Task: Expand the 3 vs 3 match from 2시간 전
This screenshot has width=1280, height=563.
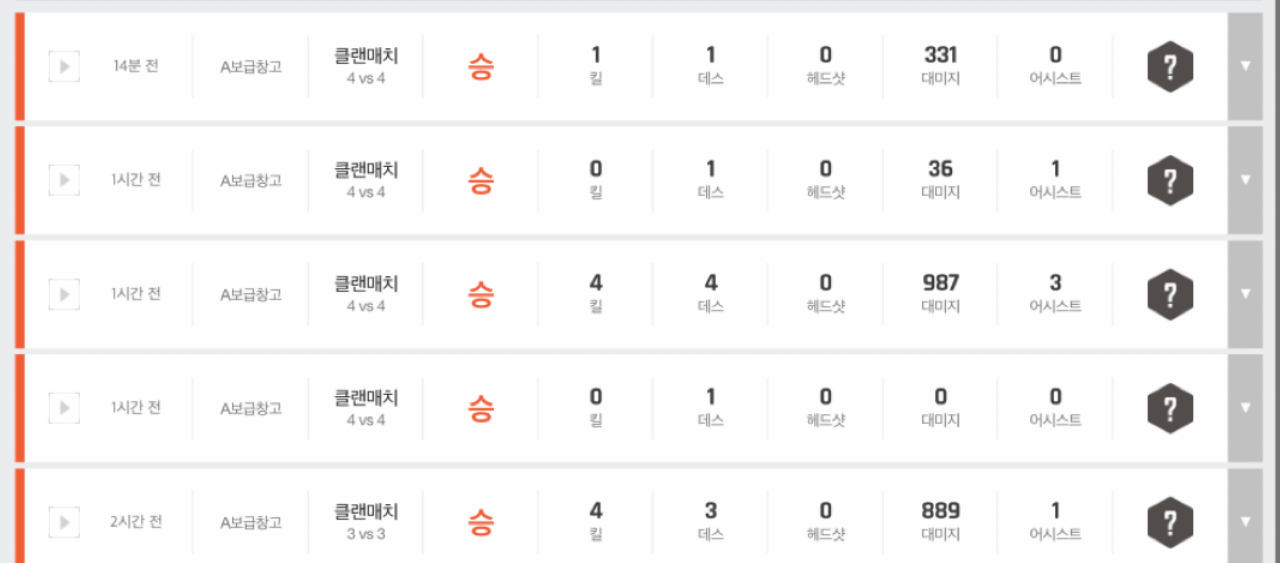Action: click(x=1245, y=522)
